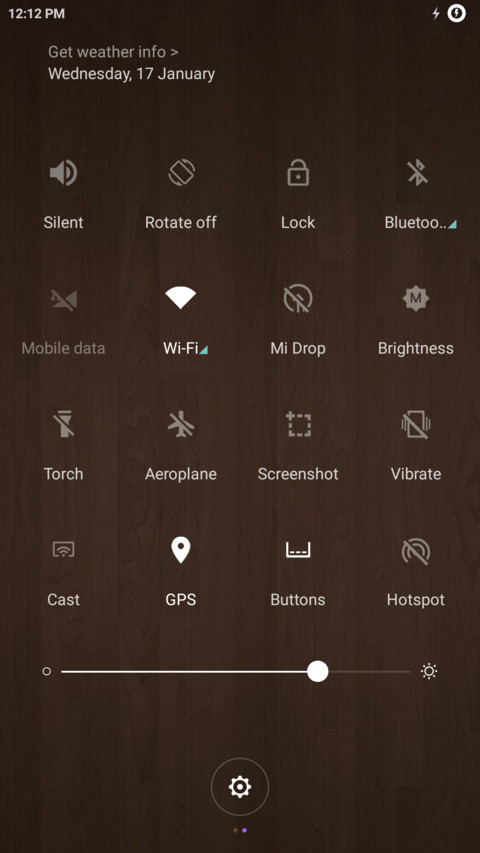The height and width of the screenshot is (853, 480).
Task: Open settings with the gear button
Action: (x=240, y=787)
